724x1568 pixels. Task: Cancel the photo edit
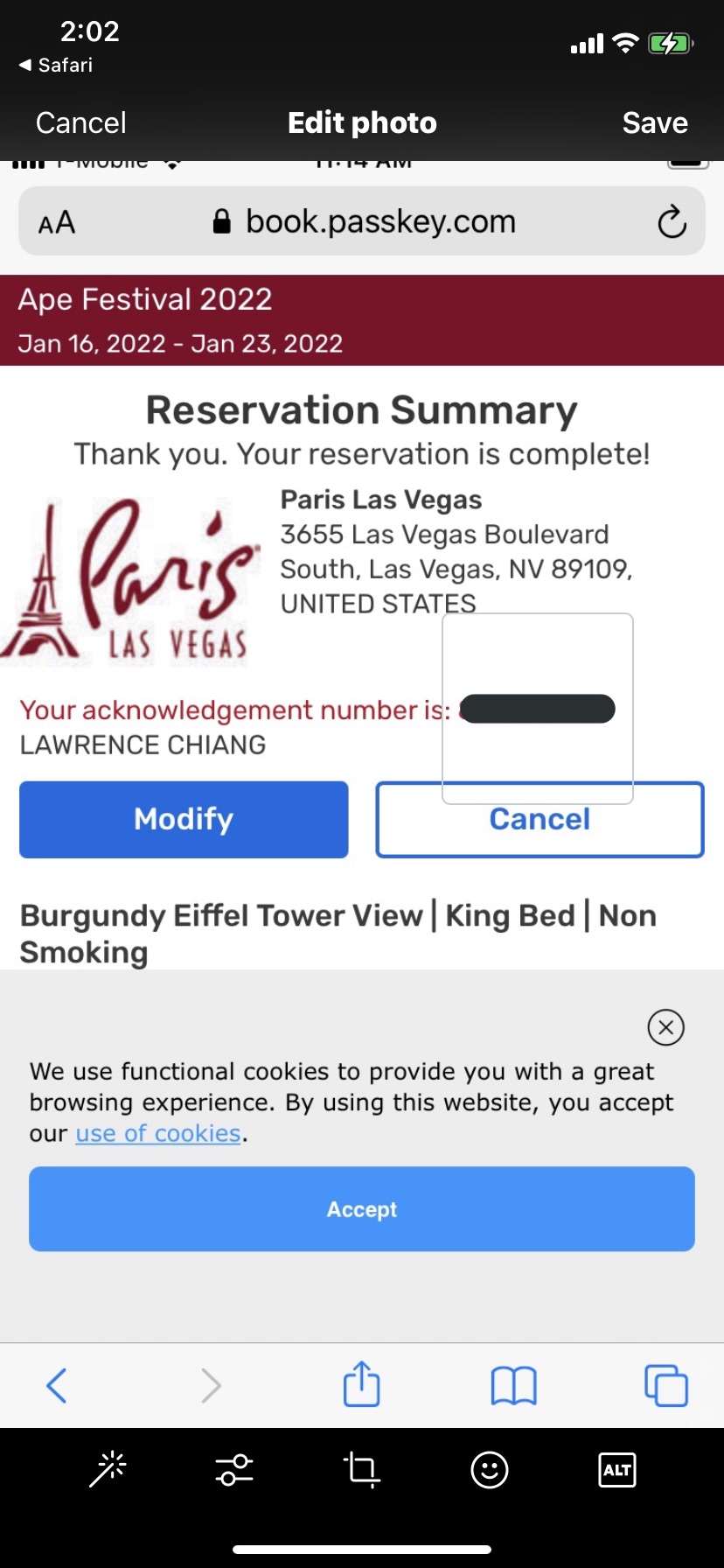(x=81, y=122)
